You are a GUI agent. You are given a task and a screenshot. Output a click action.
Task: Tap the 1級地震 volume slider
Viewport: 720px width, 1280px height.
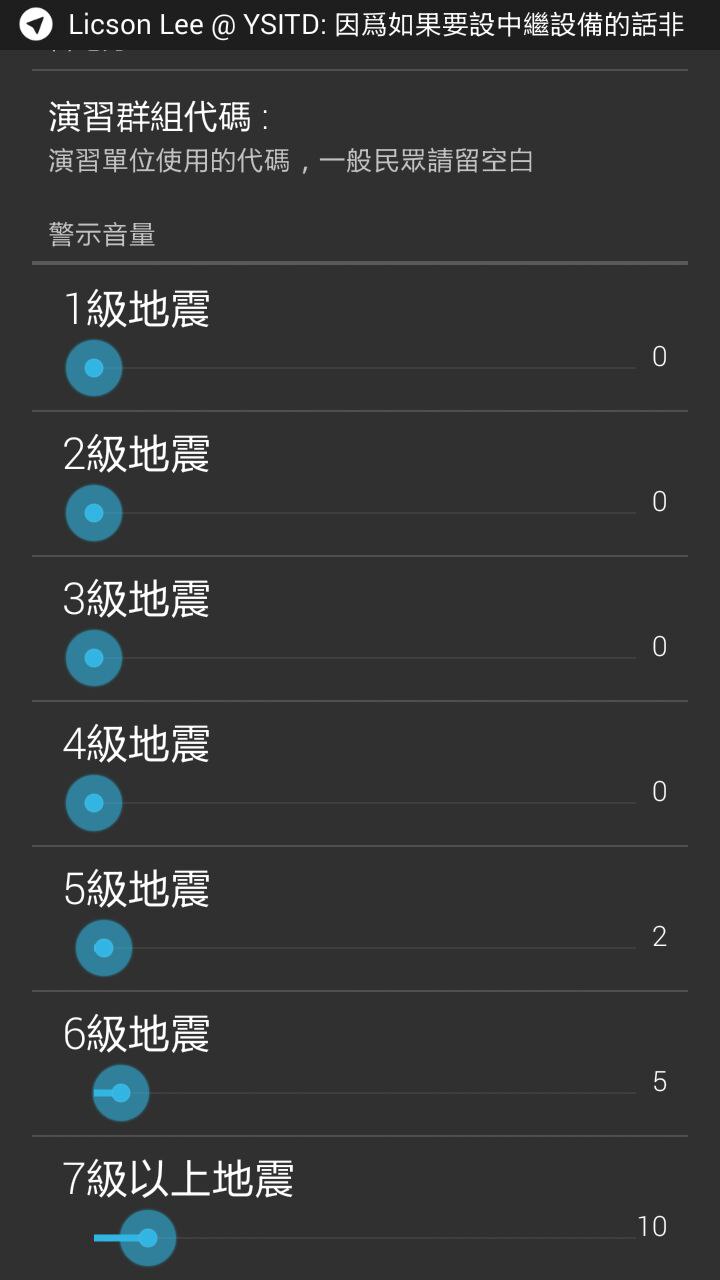point(94,368)
